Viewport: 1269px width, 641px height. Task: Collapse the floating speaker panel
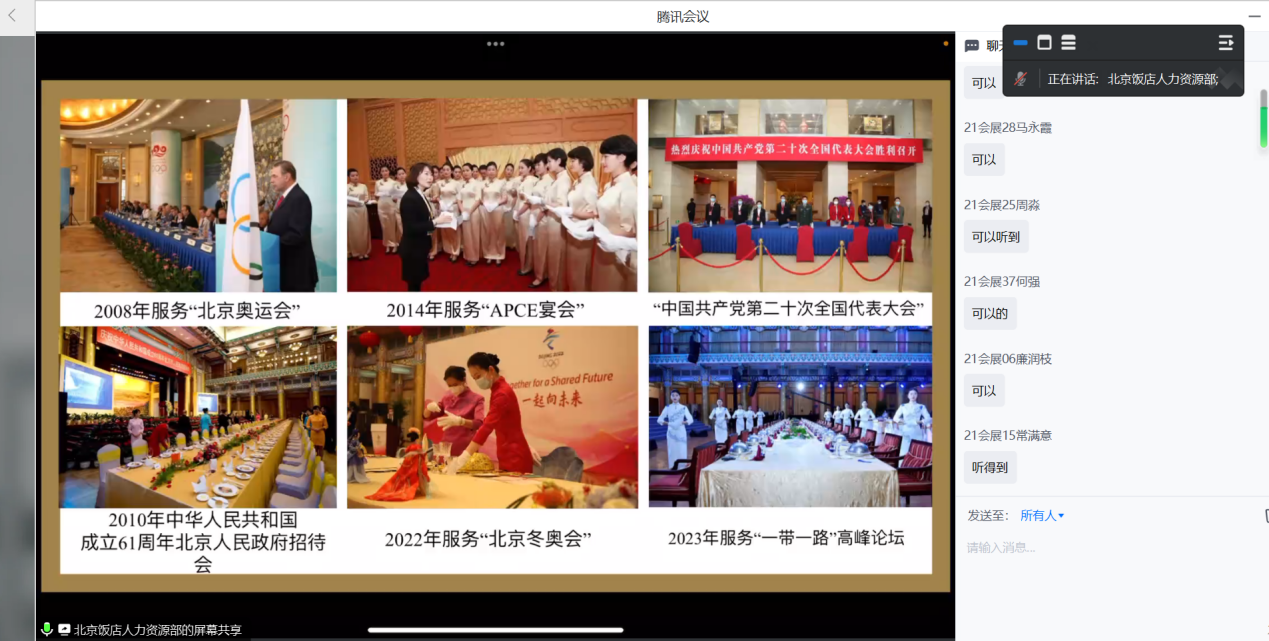coord(1226,43)
